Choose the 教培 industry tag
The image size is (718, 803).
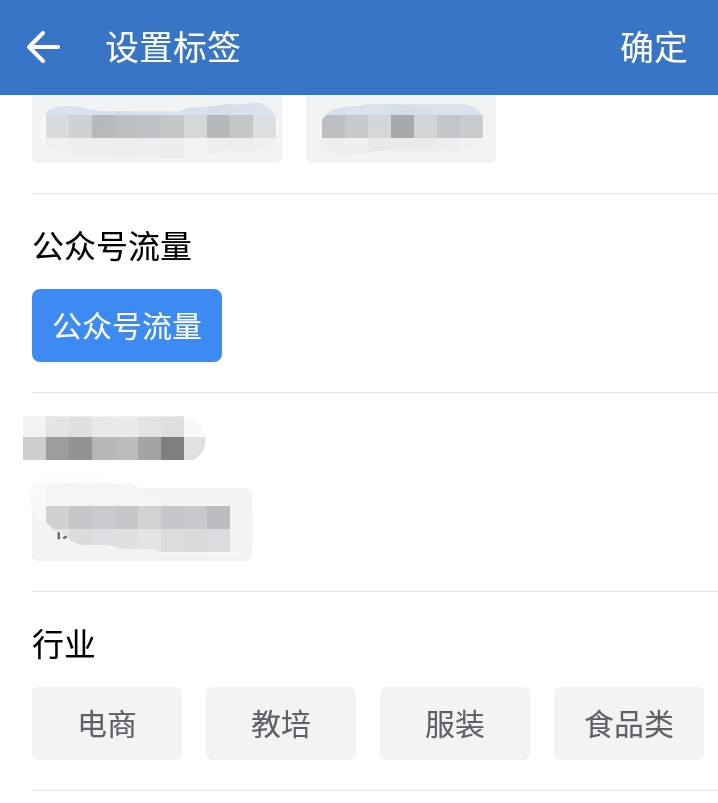click(x=281, y=724)
